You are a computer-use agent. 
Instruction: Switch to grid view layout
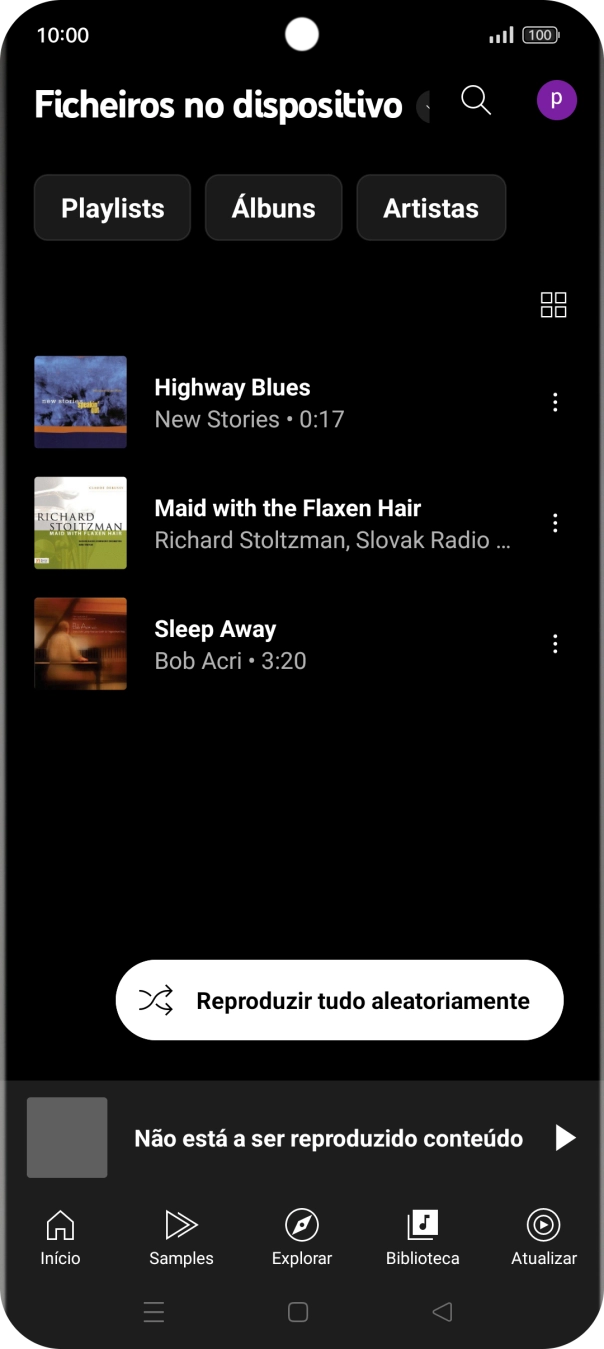coord(553,305)
